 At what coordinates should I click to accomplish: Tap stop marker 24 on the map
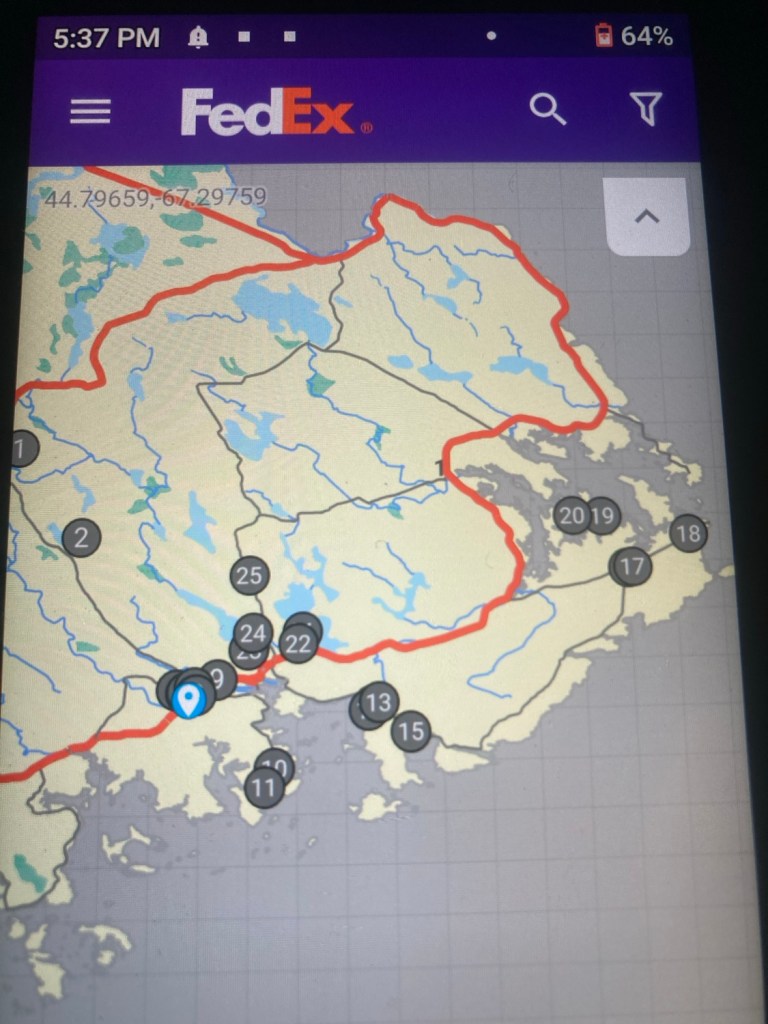pos(253,632)
